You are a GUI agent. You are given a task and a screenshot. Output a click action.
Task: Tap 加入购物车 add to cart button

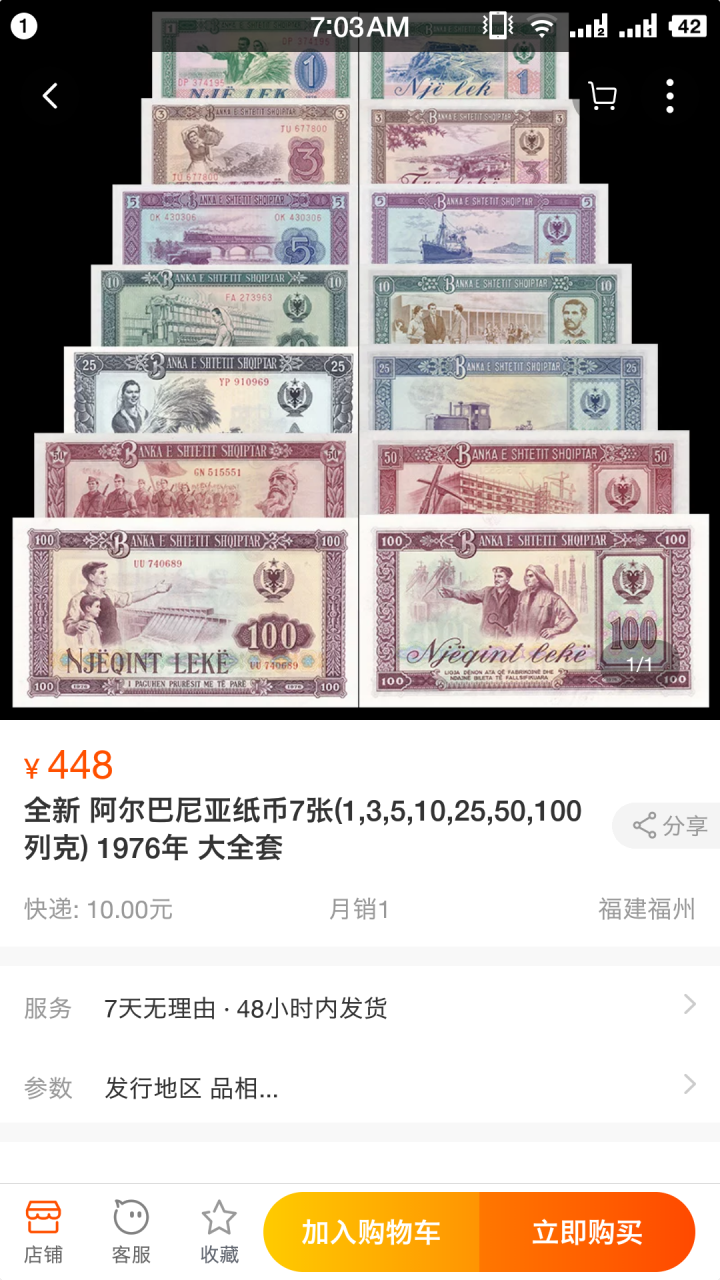pos(370,1231)
